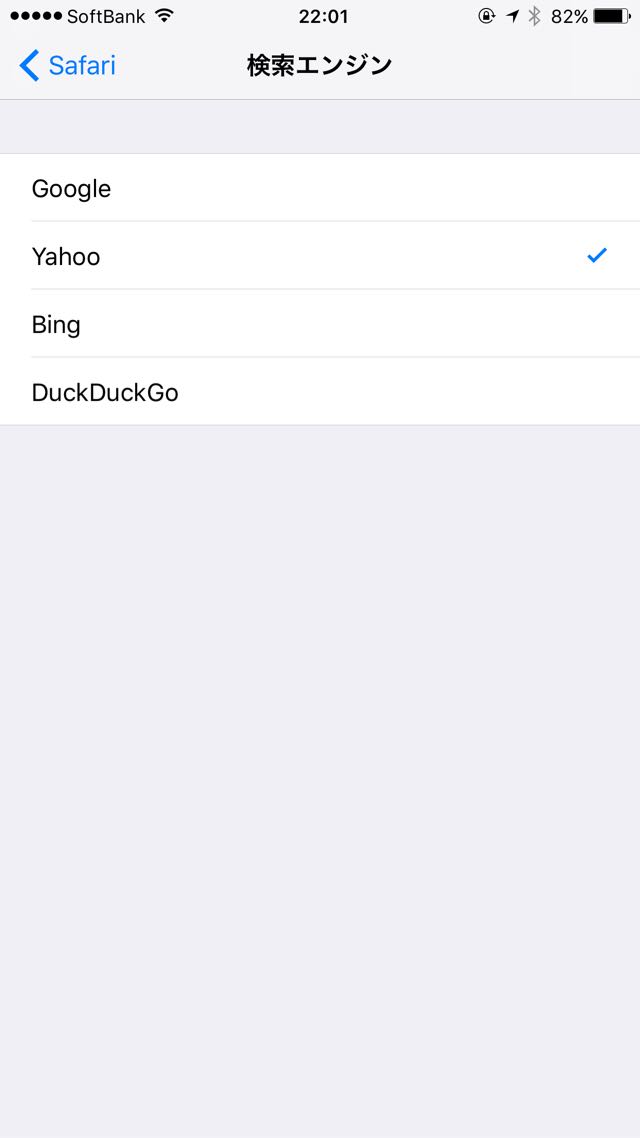This screenshot has width=640, height=1138.
Task: Select Google as search engine
Action: [x=320, y=188]
